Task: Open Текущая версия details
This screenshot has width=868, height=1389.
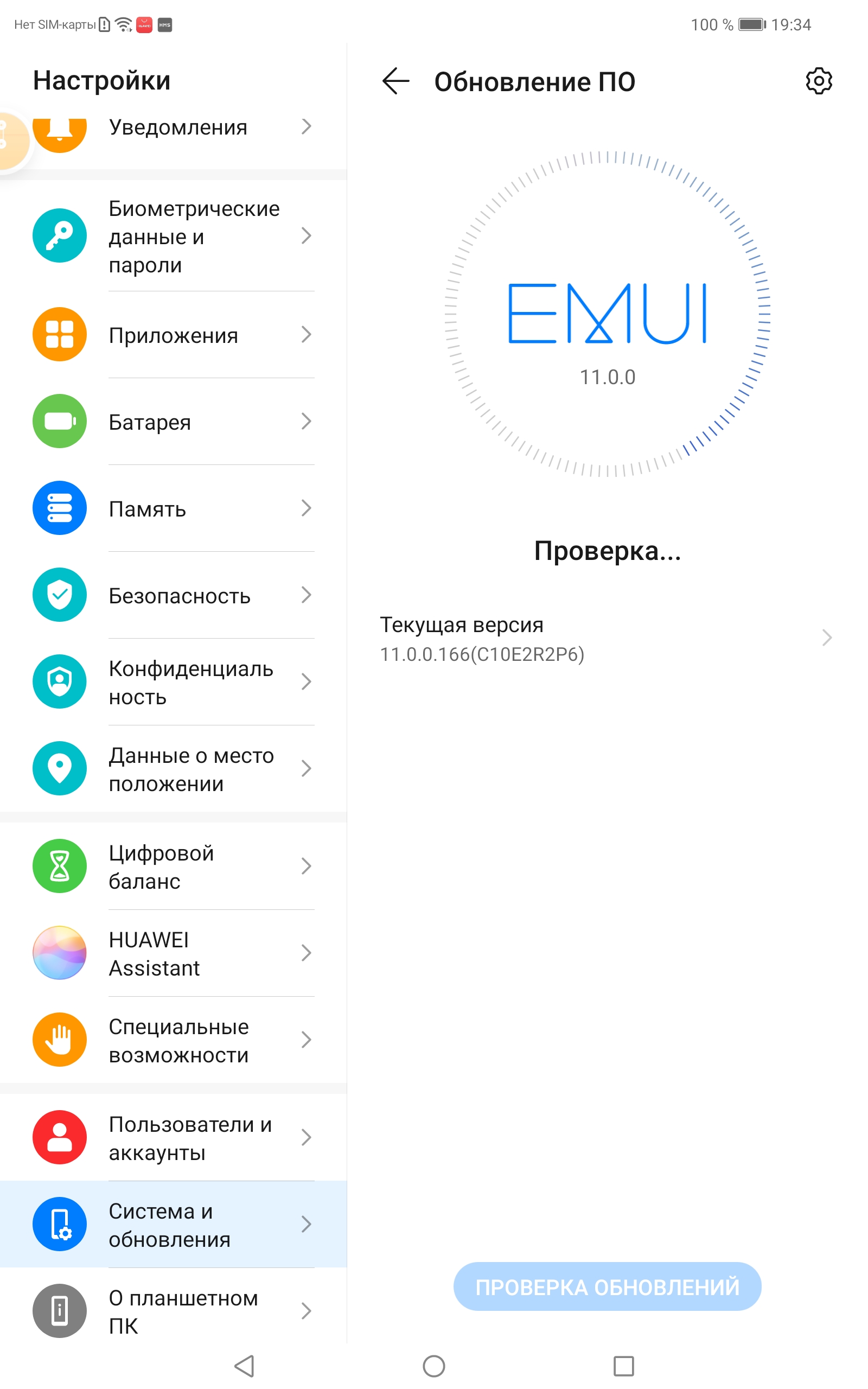Action: click(x=605, y=638)
